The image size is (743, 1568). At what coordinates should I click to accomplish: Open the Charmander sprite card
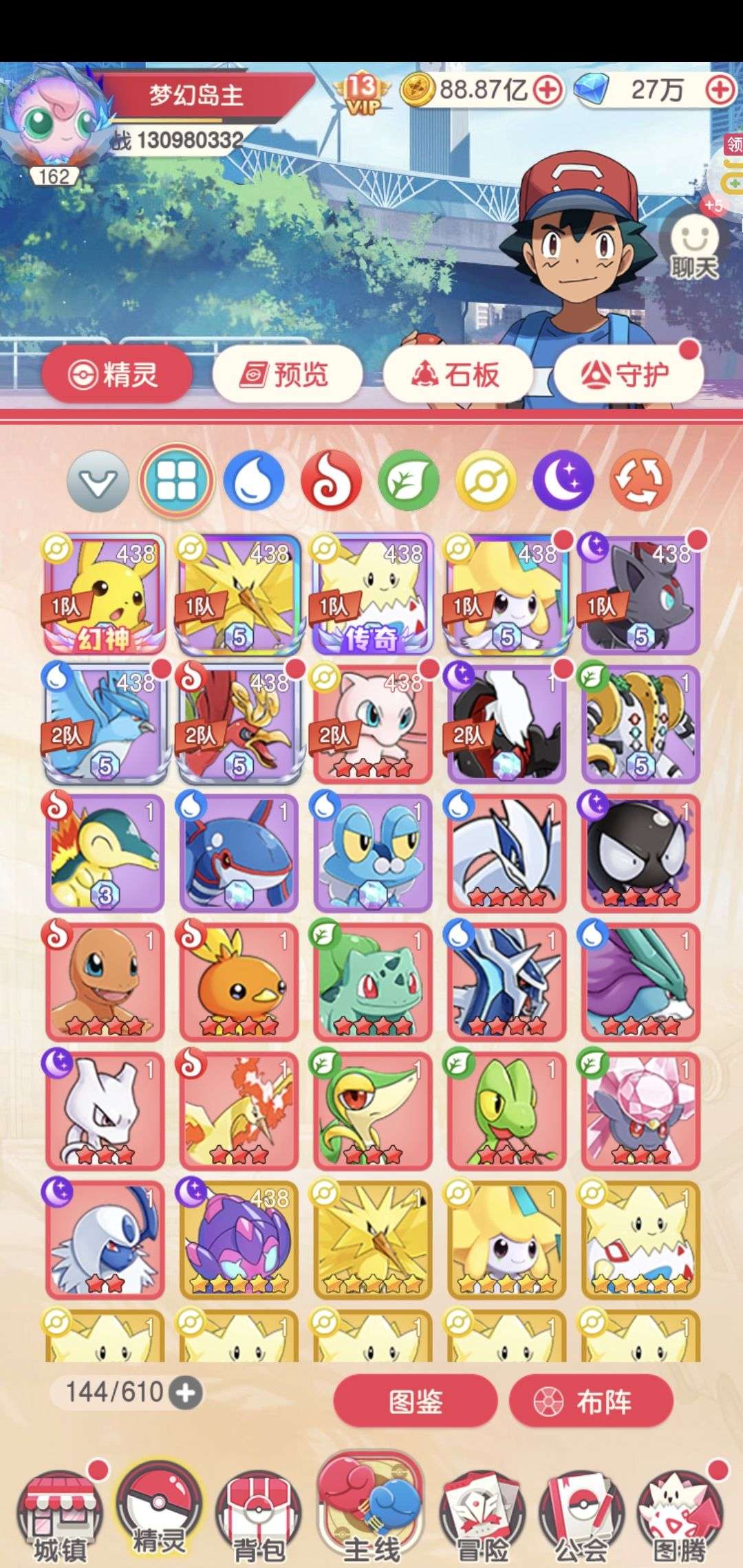105,981
